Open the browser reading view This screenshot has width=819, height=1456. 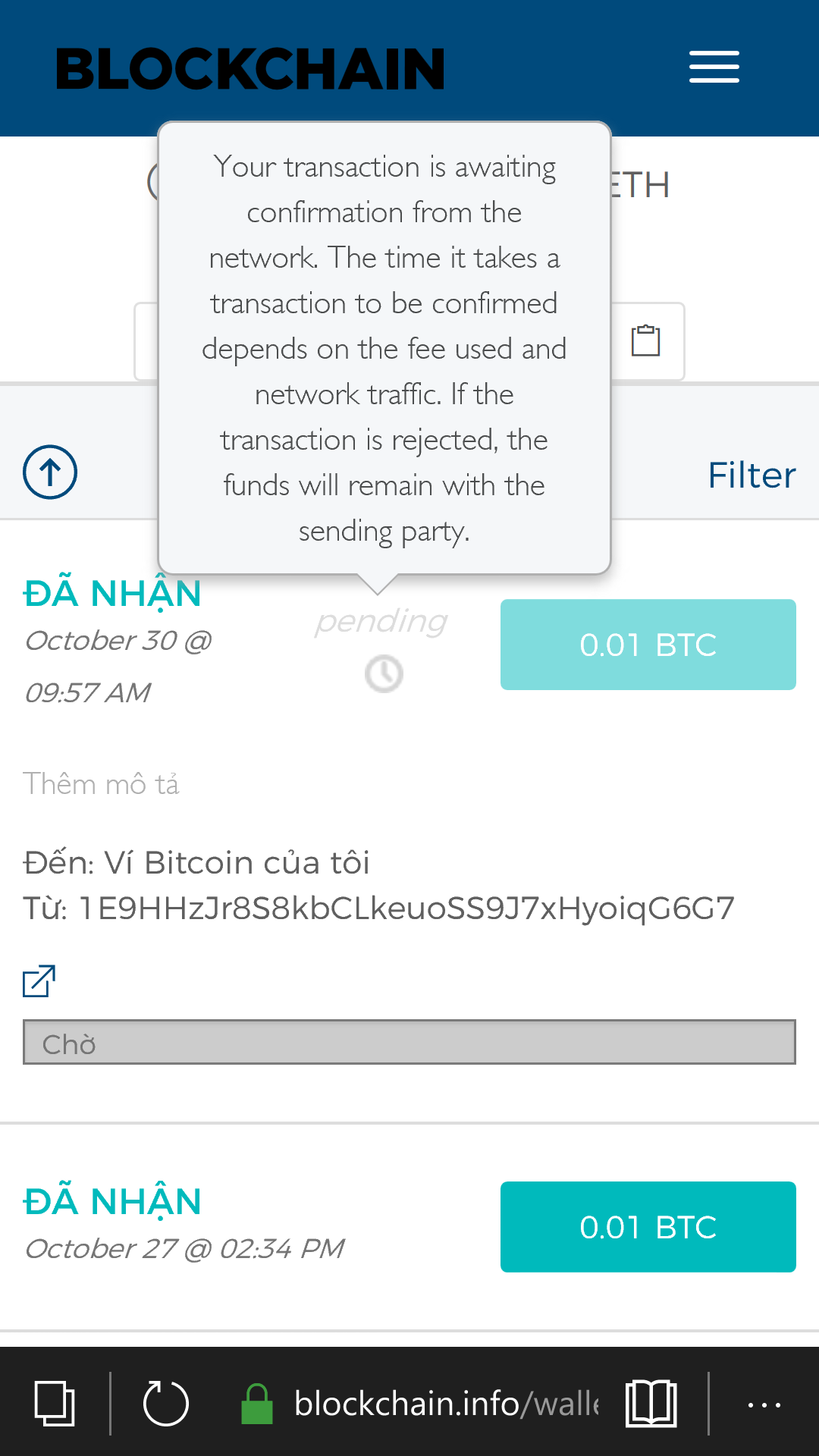point(651,1404)
